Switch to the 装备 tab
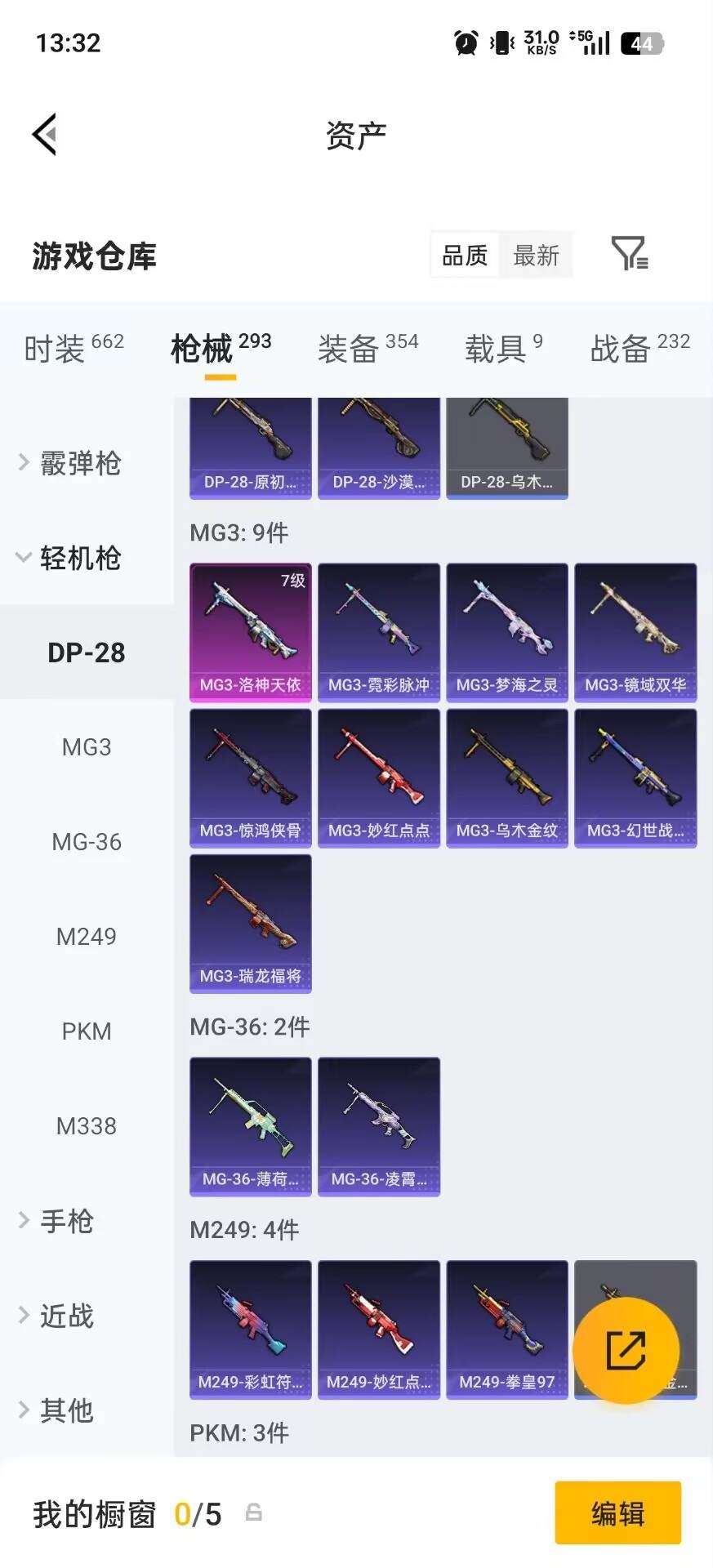 pyautogui.click(x=368, y=349)
